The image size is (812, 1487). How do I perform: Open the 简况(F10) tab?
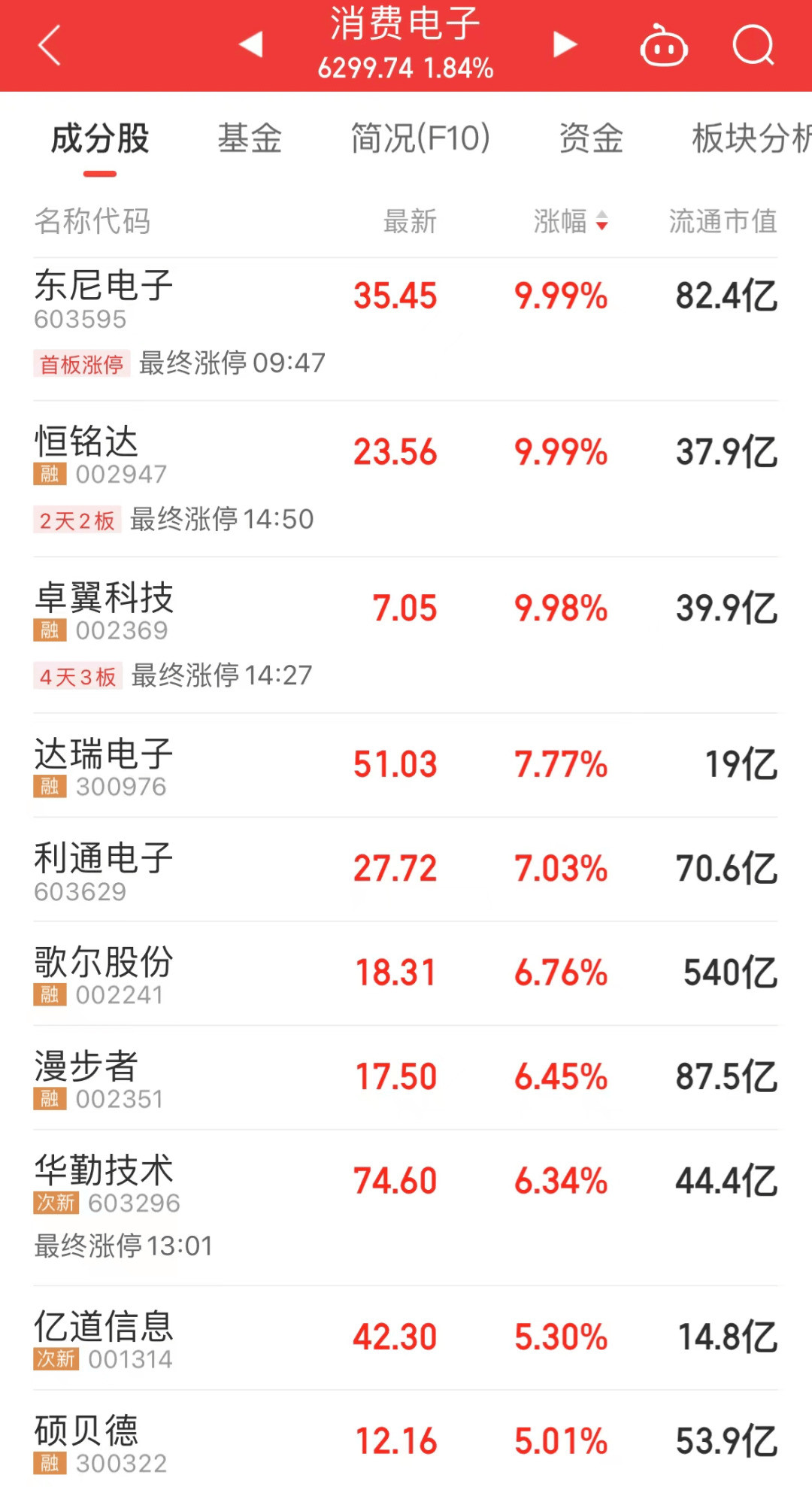pos(420,139)
